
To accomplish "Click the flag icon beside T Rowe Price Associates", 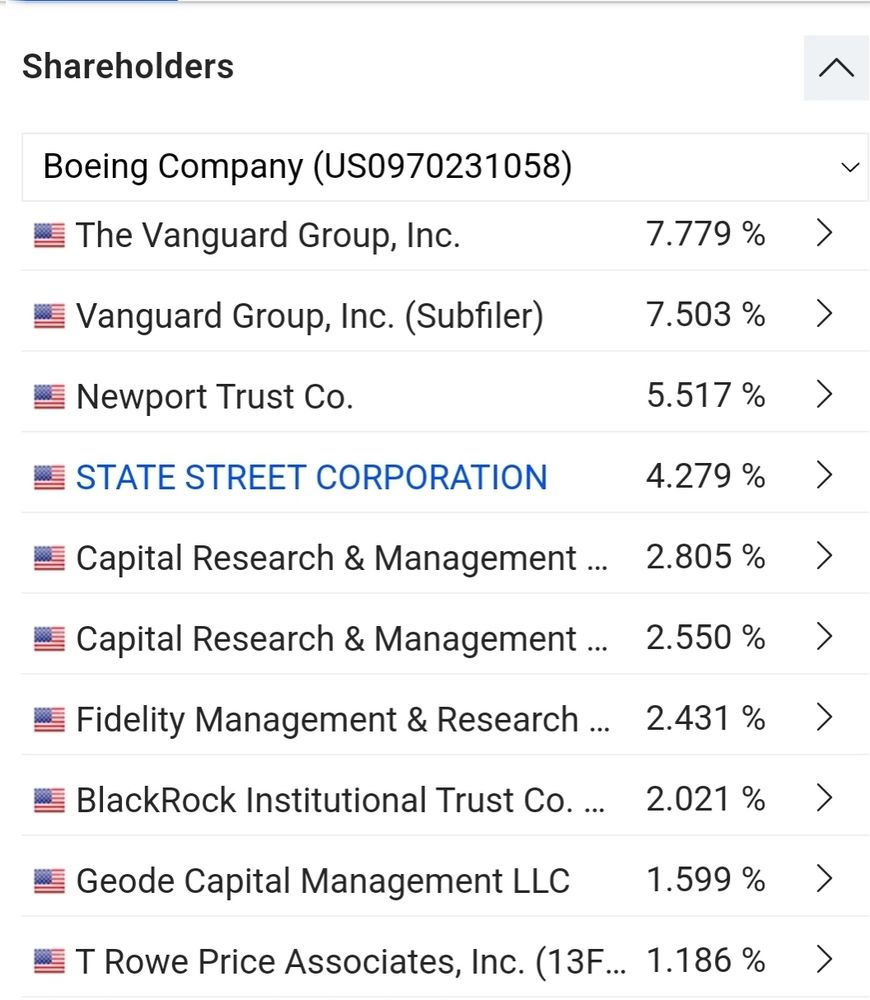I will (52, 960).
